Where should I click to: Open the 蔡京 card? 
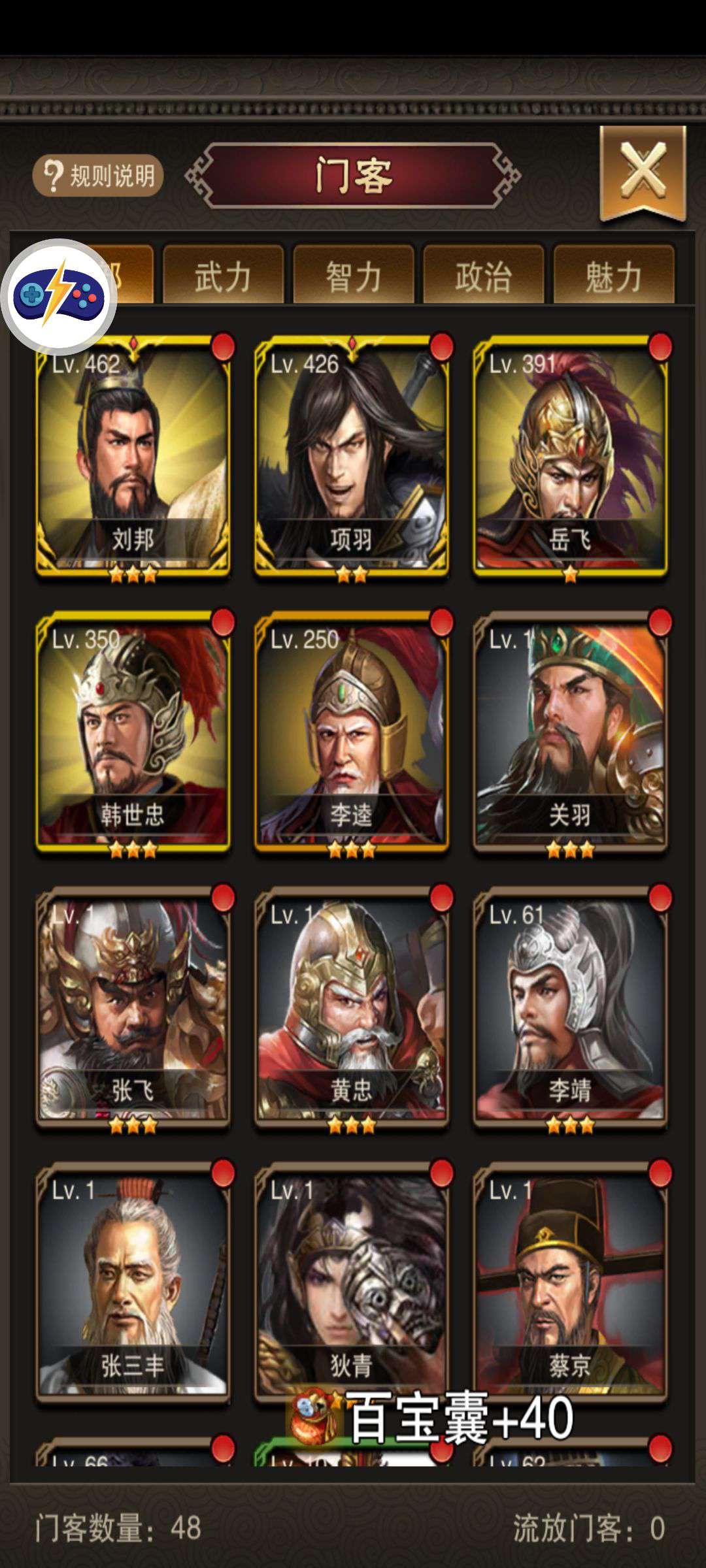[x=570, y=1282]
